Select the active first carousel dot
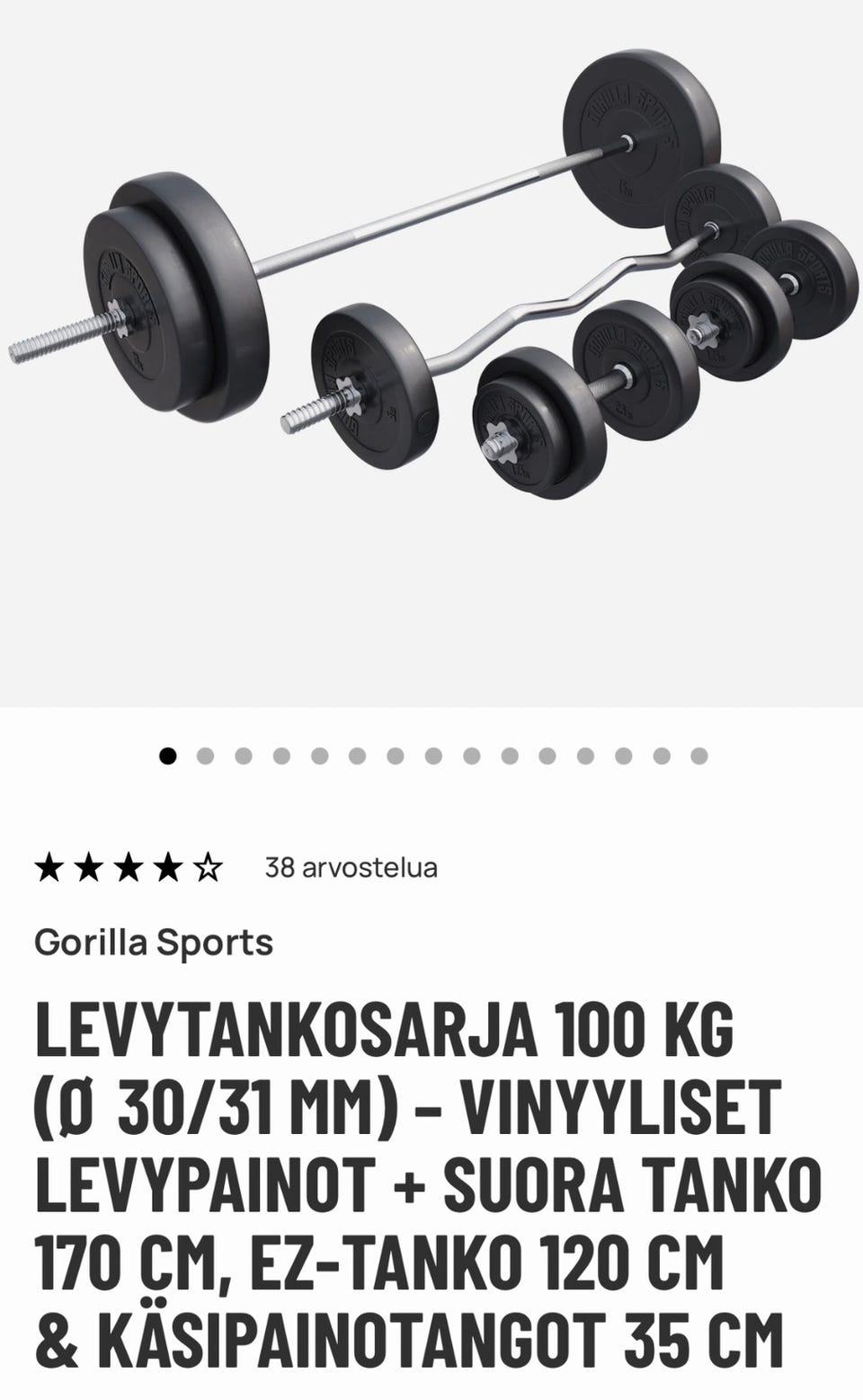This screenshot has width=863, height=1400. click(x=167, y=755)
